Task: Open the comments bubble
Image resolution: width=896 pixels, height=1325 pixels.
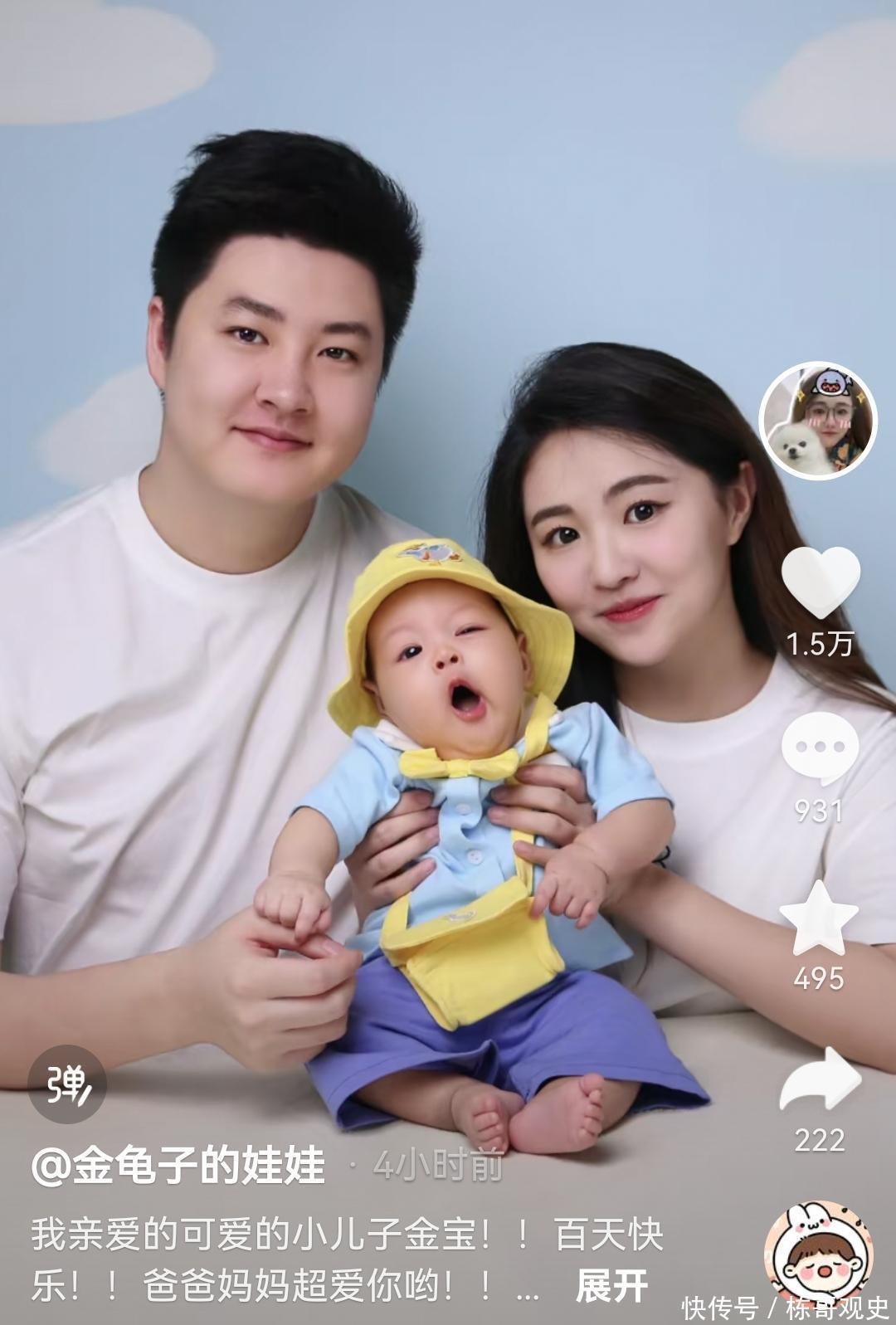Action: point(820,749)
